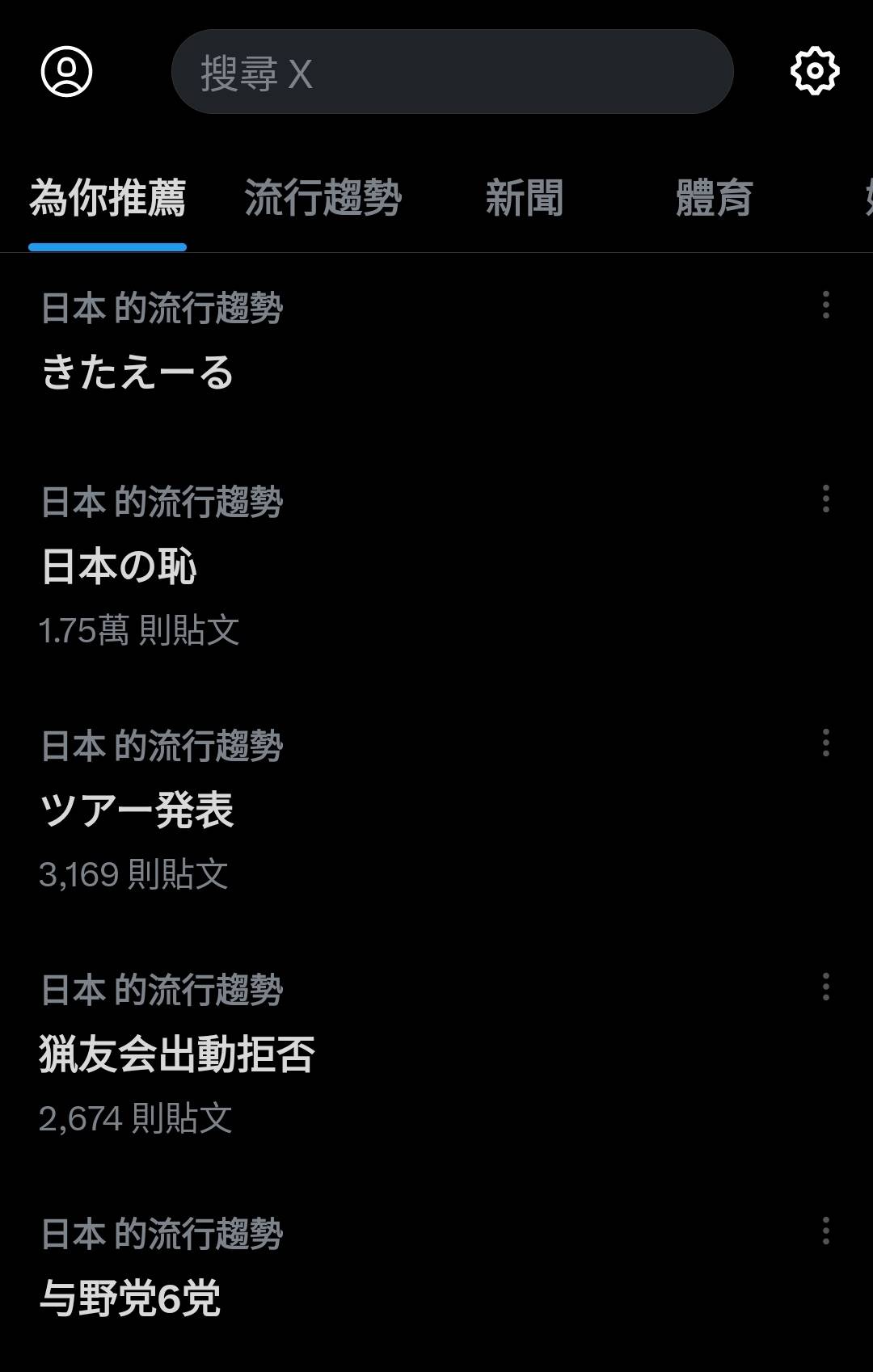Open the settings gear icon
The image size is (873, 1372).
tap(814, 72)
